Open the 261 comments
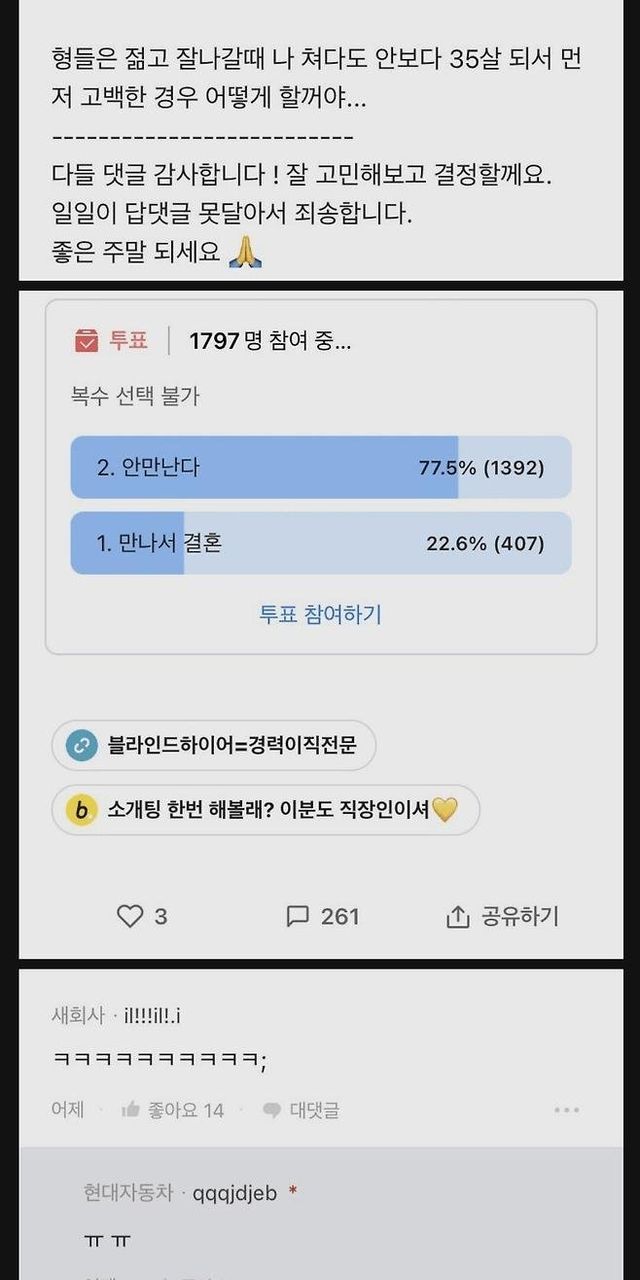This screenshot has height=1280, width=640. 322,916
